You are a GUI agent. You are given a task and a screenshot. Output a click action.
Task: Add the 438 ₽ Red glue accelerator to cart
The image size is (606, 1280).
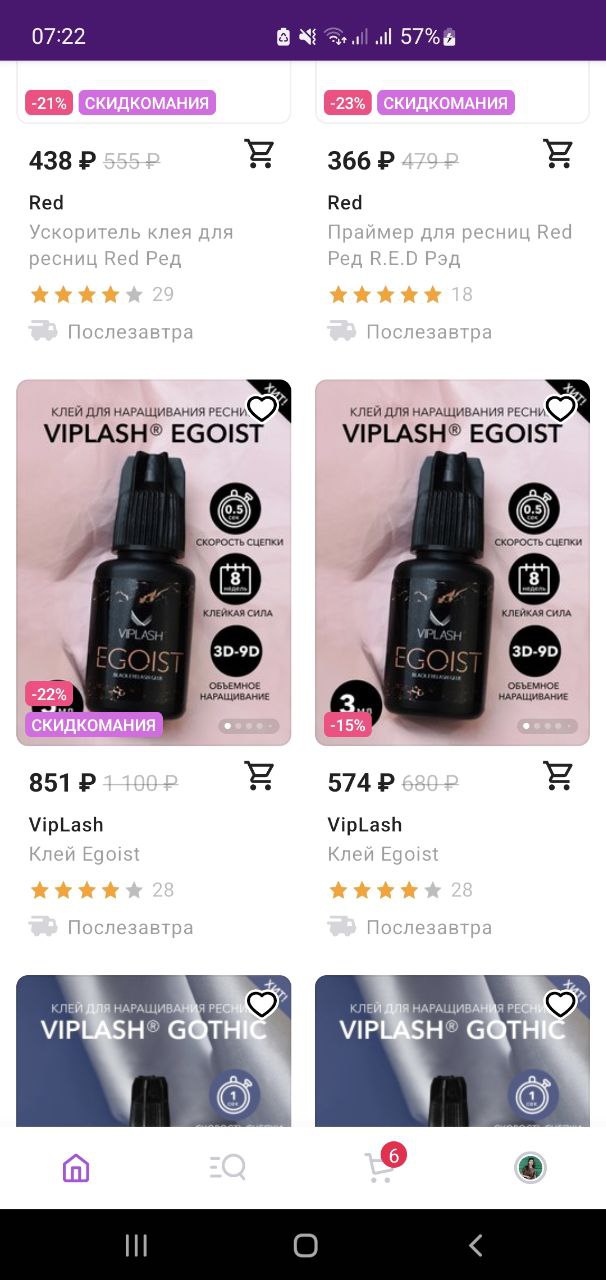(x=260, y=154)
